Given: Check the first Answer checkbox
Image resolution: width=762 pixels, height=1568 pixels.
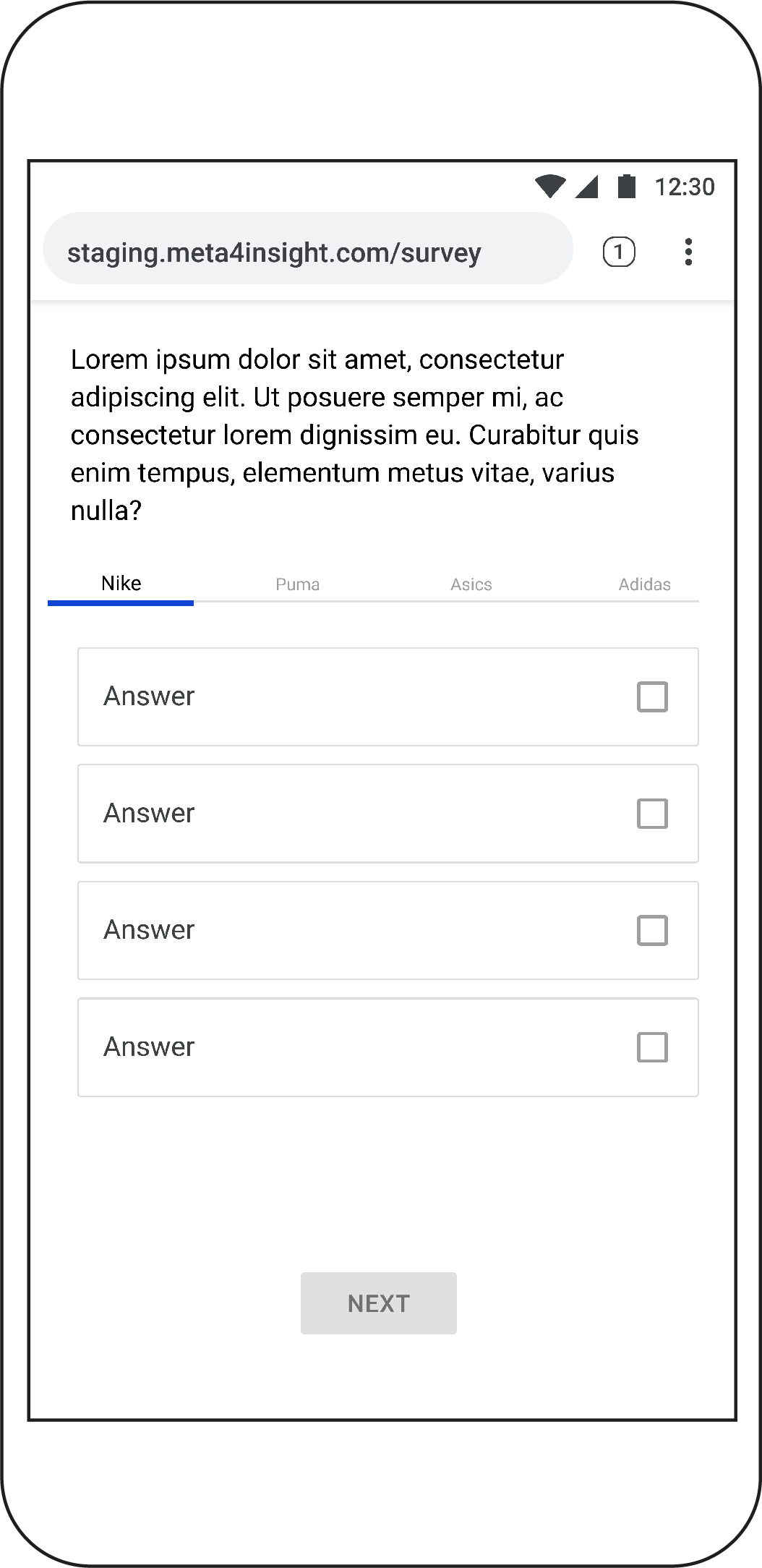Looking at the screenshot, I should pos(652,696).
